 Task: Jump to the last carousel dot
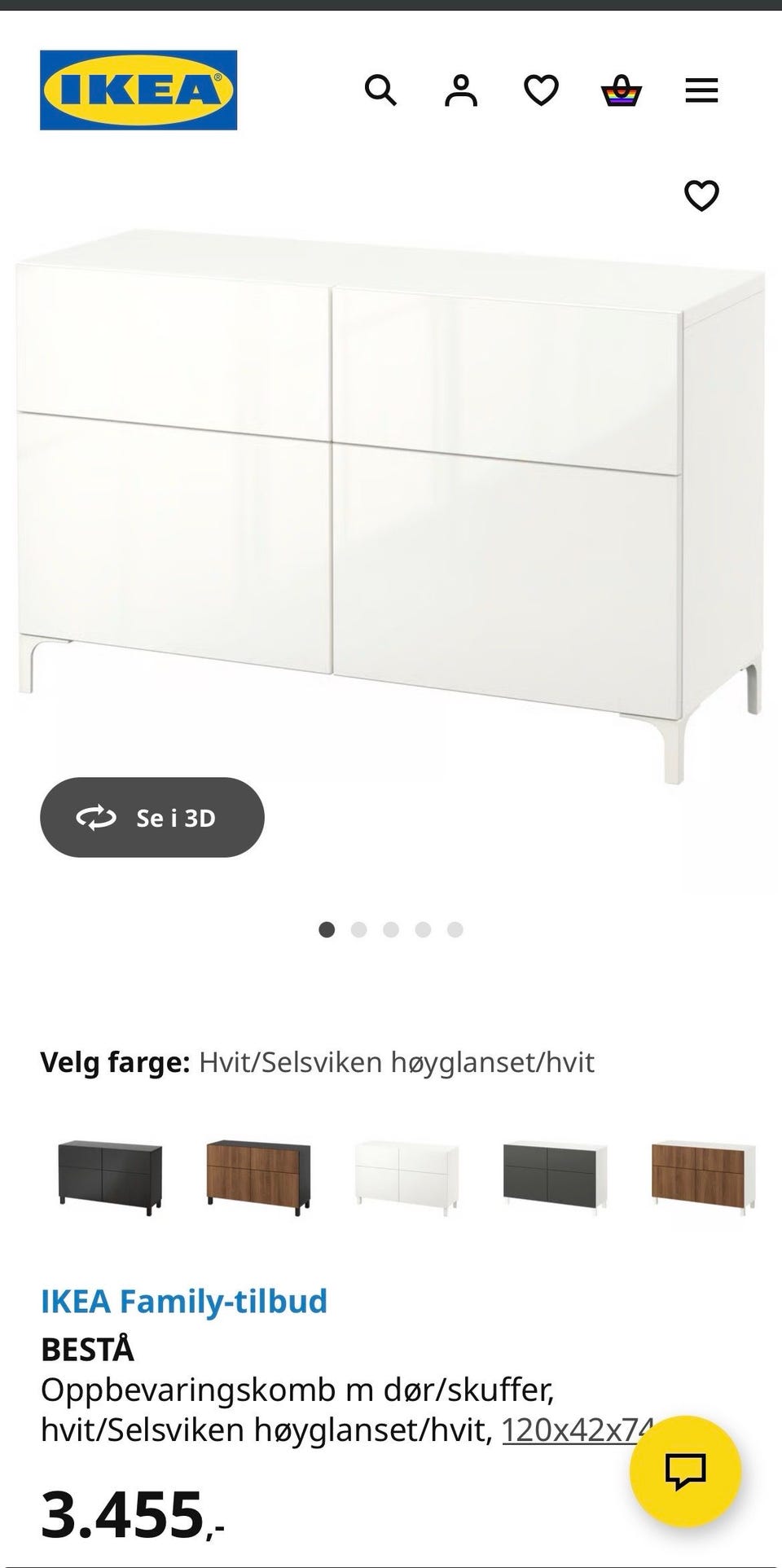coord(455,929)
